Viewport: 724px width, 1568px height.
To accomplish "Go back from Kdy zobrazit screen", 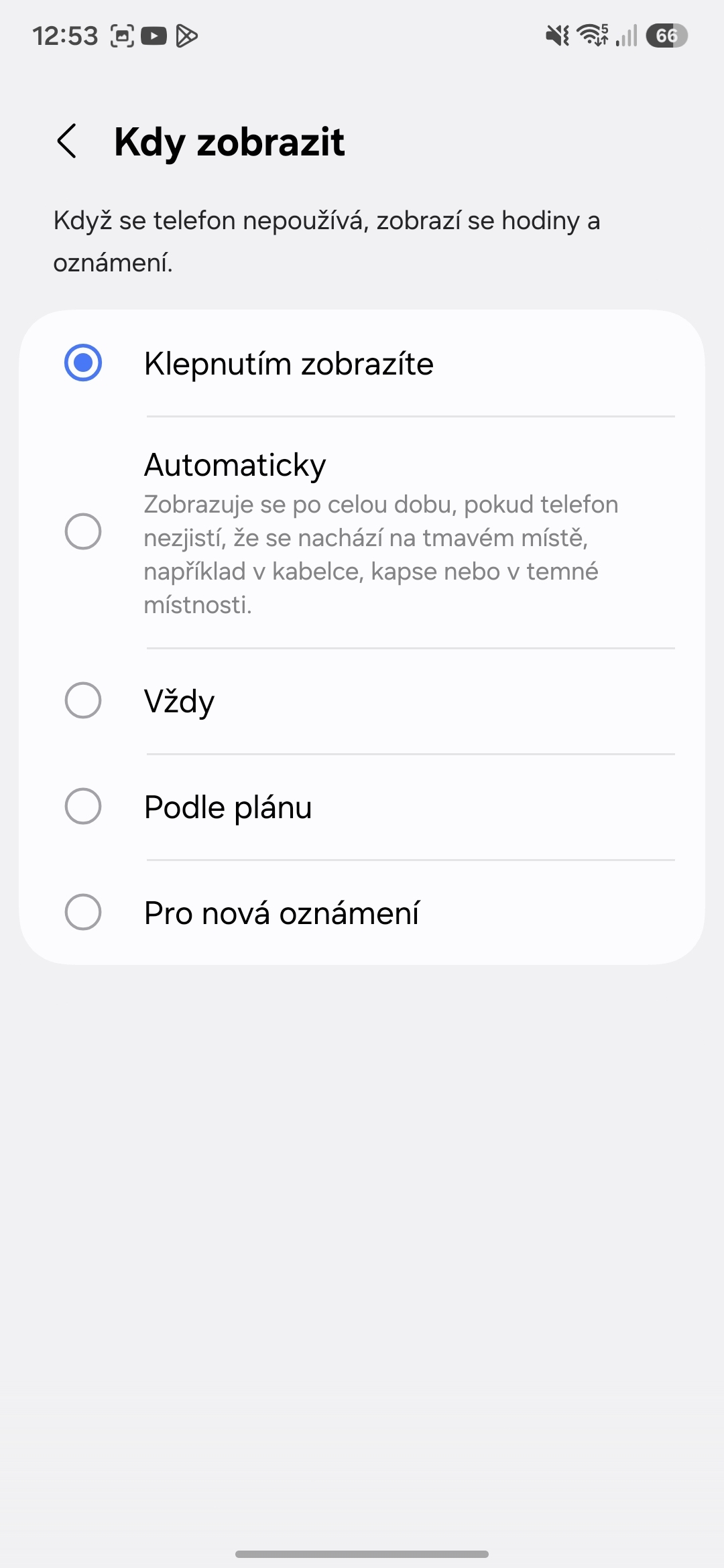I will pyautogui.click(x=67, y=141).
